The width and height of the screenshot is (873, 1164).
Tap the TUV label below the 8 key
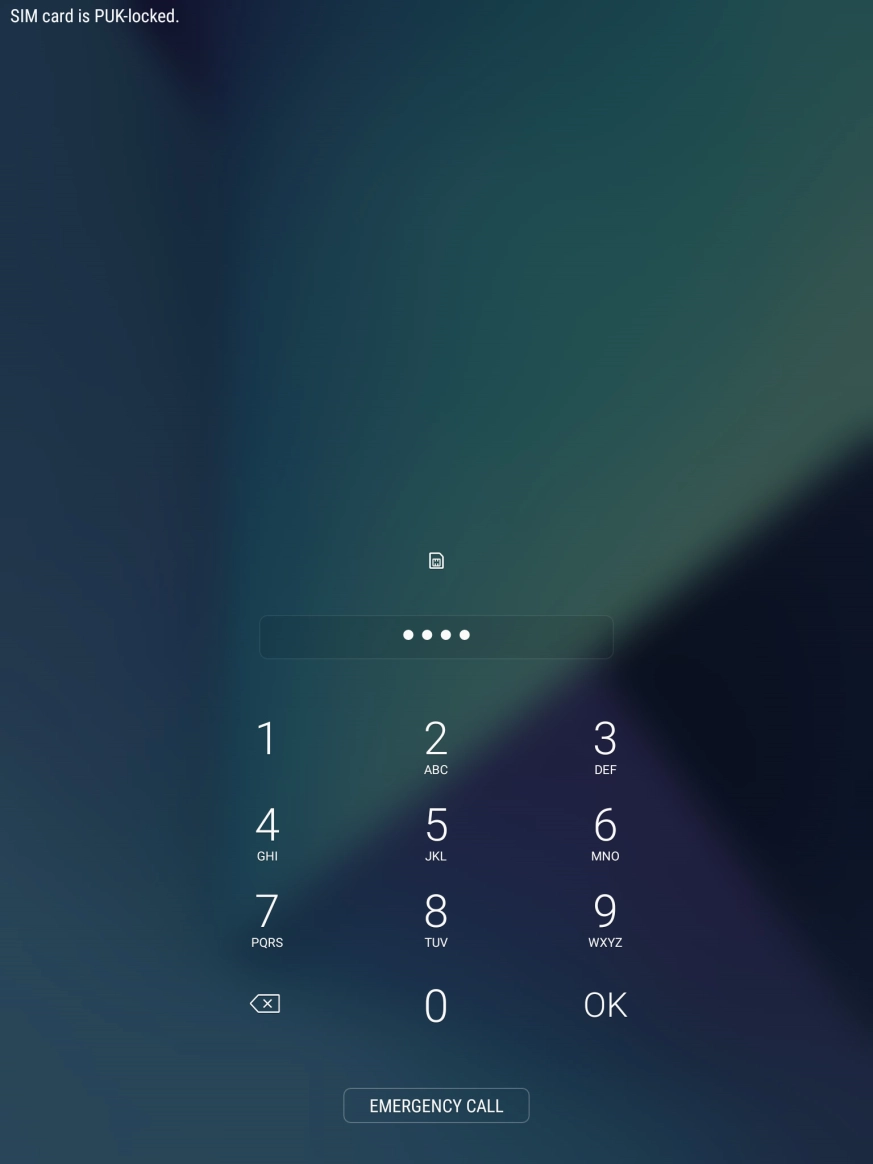click(x=436, y=942)
